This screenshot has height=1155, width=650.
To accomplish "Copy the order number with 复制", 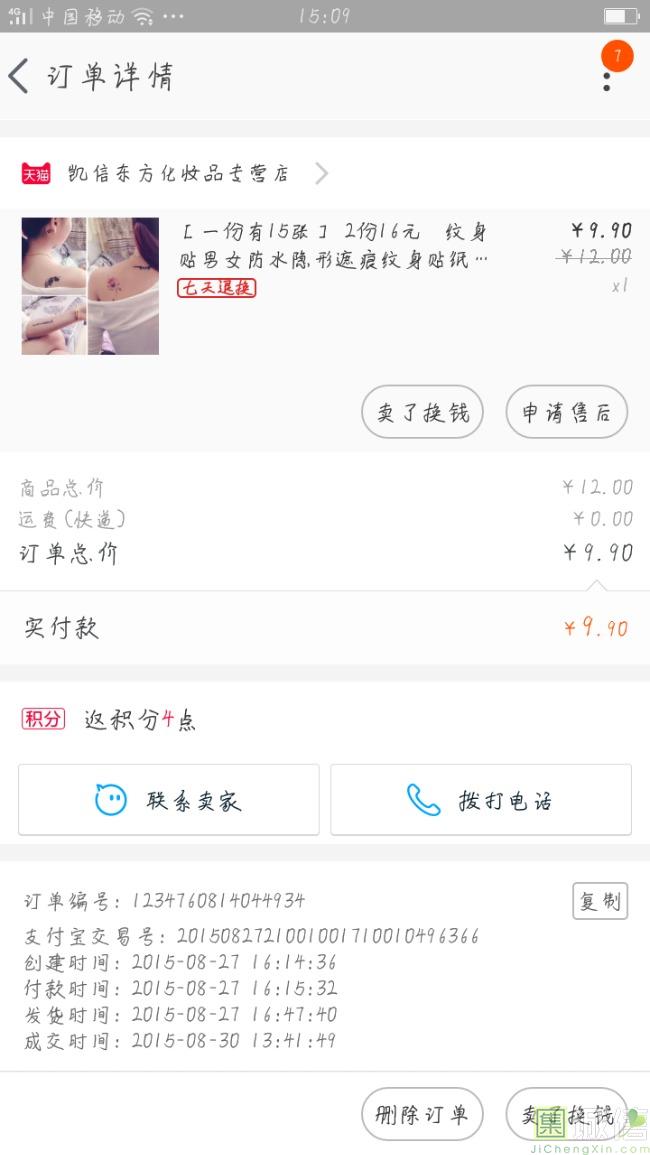I will [600, 901].
